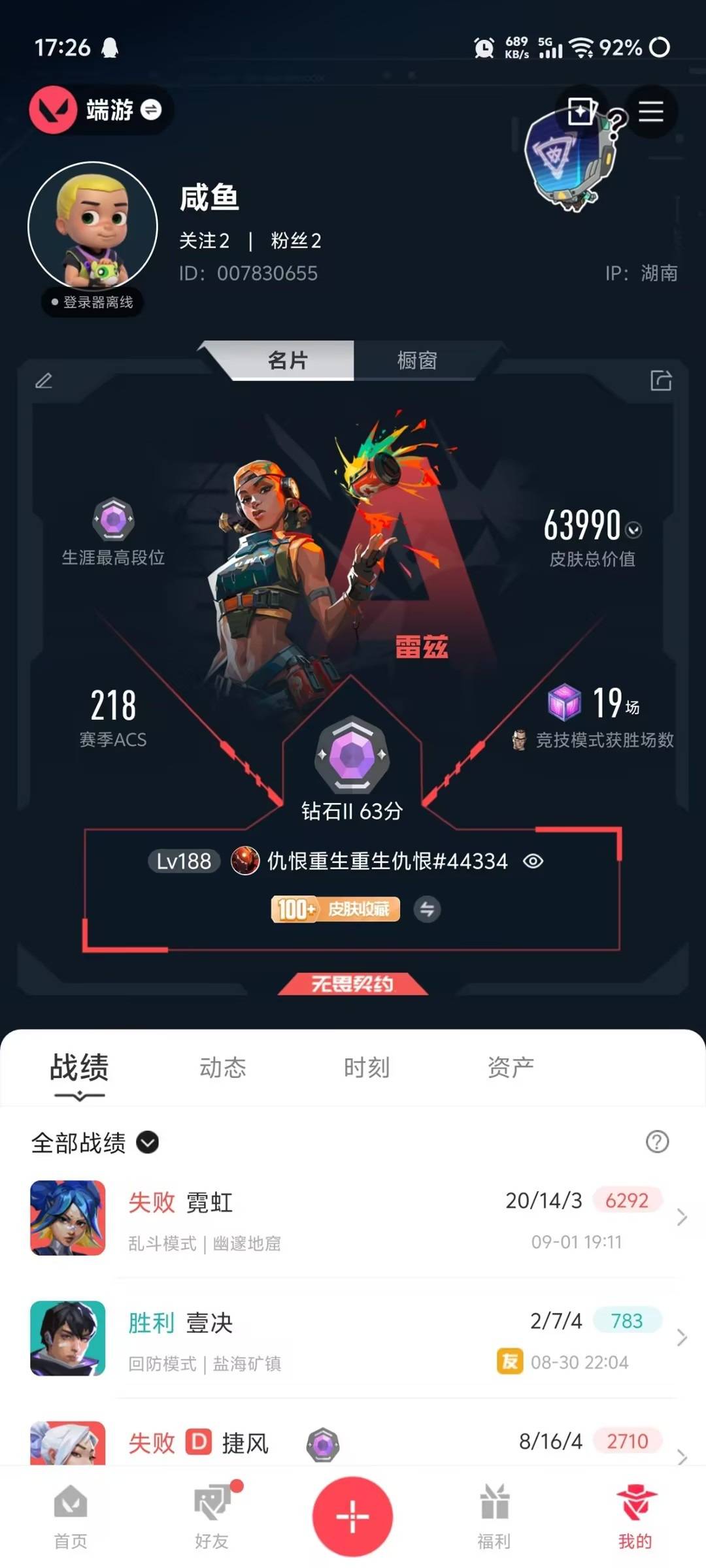Switch to the 橱窗 tab
706x1568 pixels.
[417, 360]
